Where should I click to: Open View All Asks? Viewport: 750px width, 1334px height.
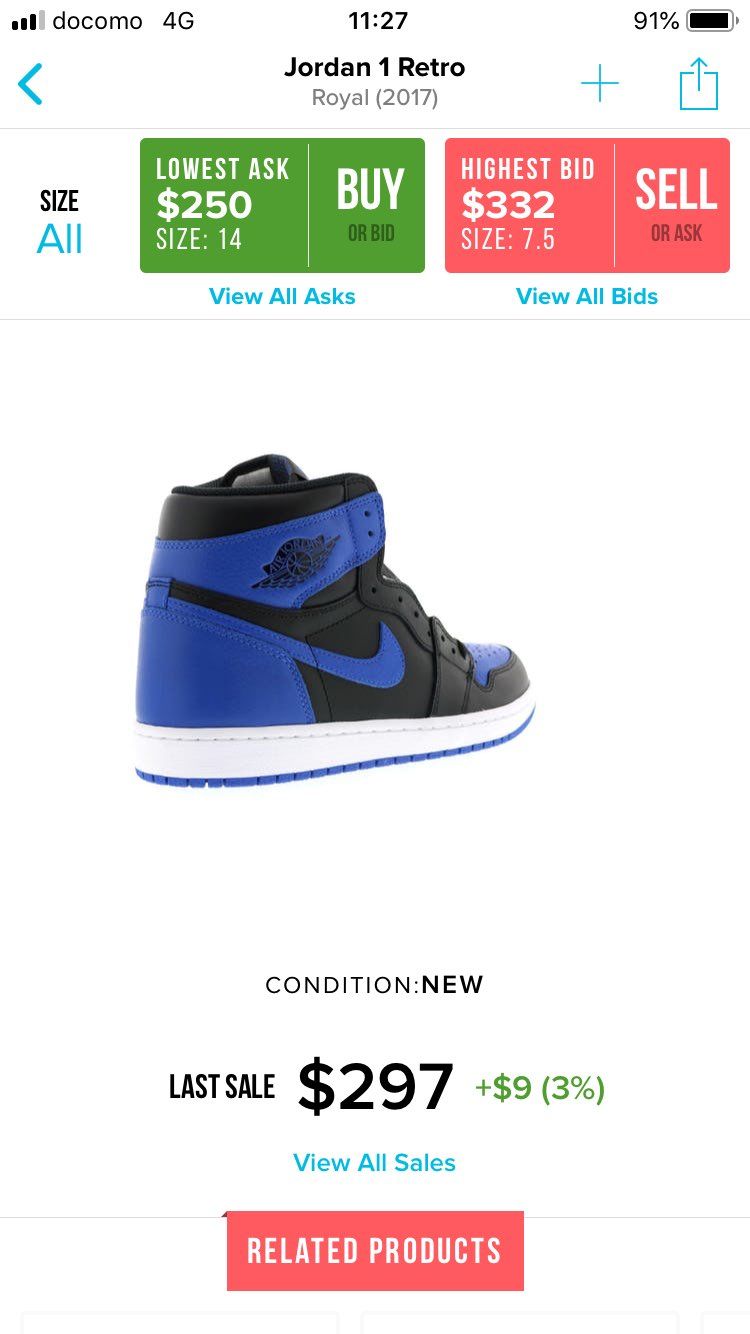282,296
